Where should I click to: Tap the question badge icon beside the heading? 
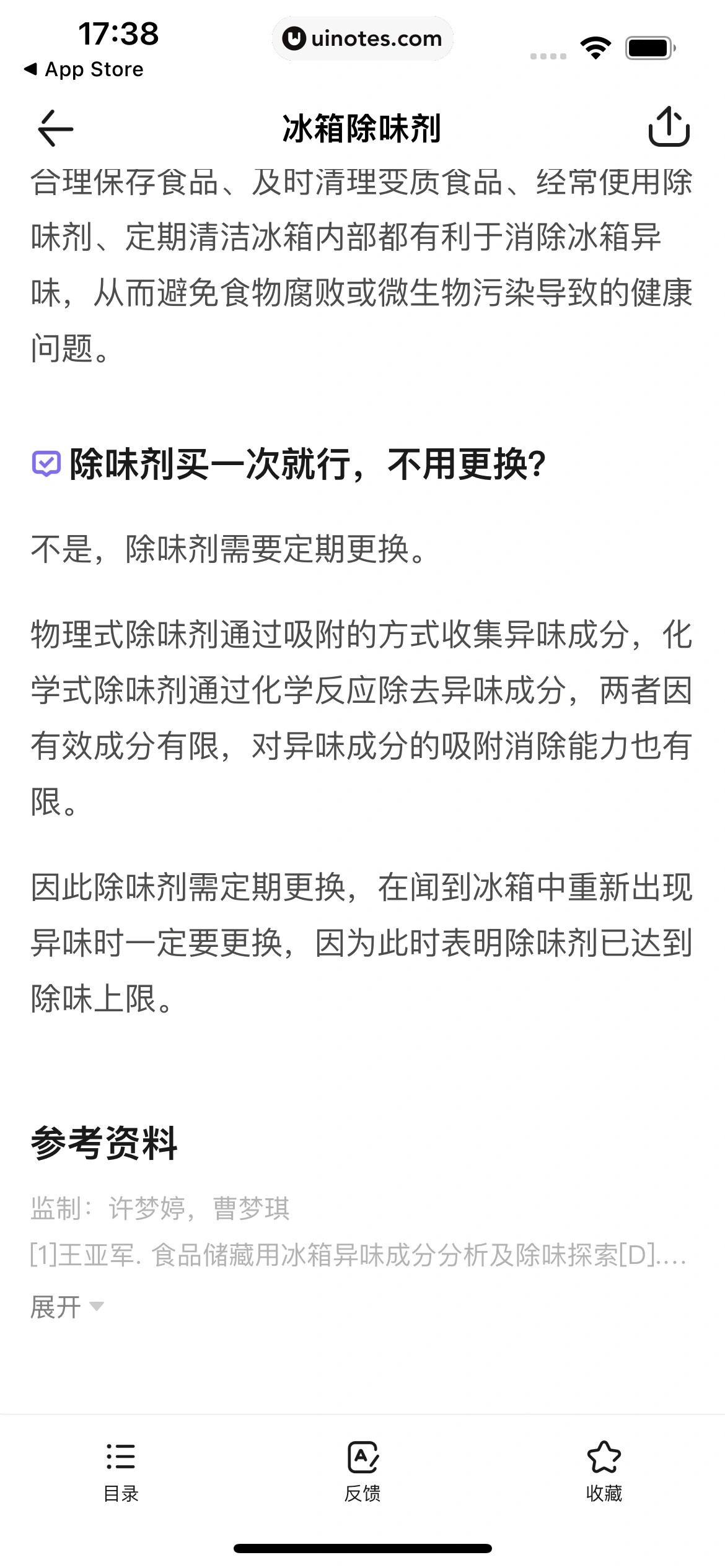(45, 464)
